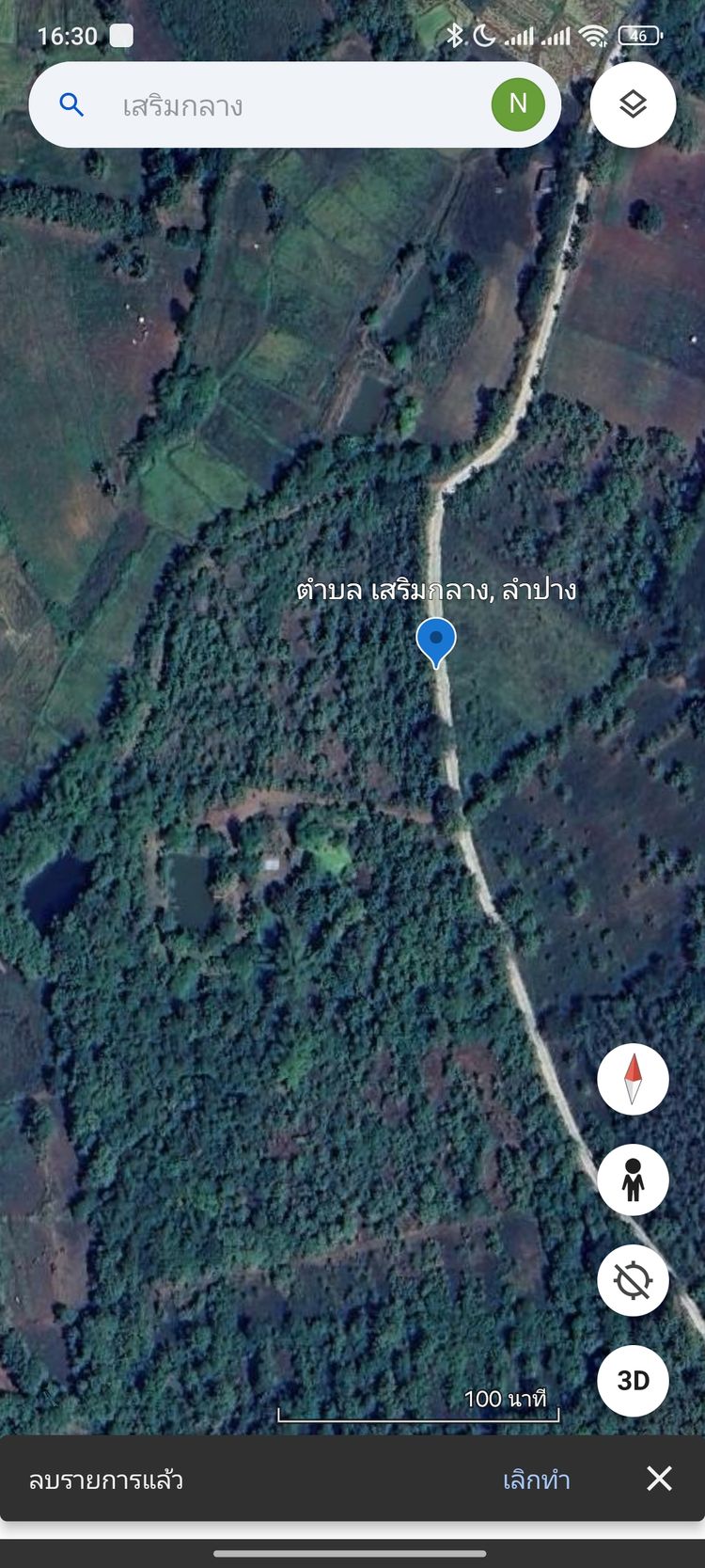Image resolution: width=705 pixels, height=1568 pixels.
Task: Dismiss the ลบรายการแล้ว snackbar
Action: pyautogui.click(x=659, y=1479)
